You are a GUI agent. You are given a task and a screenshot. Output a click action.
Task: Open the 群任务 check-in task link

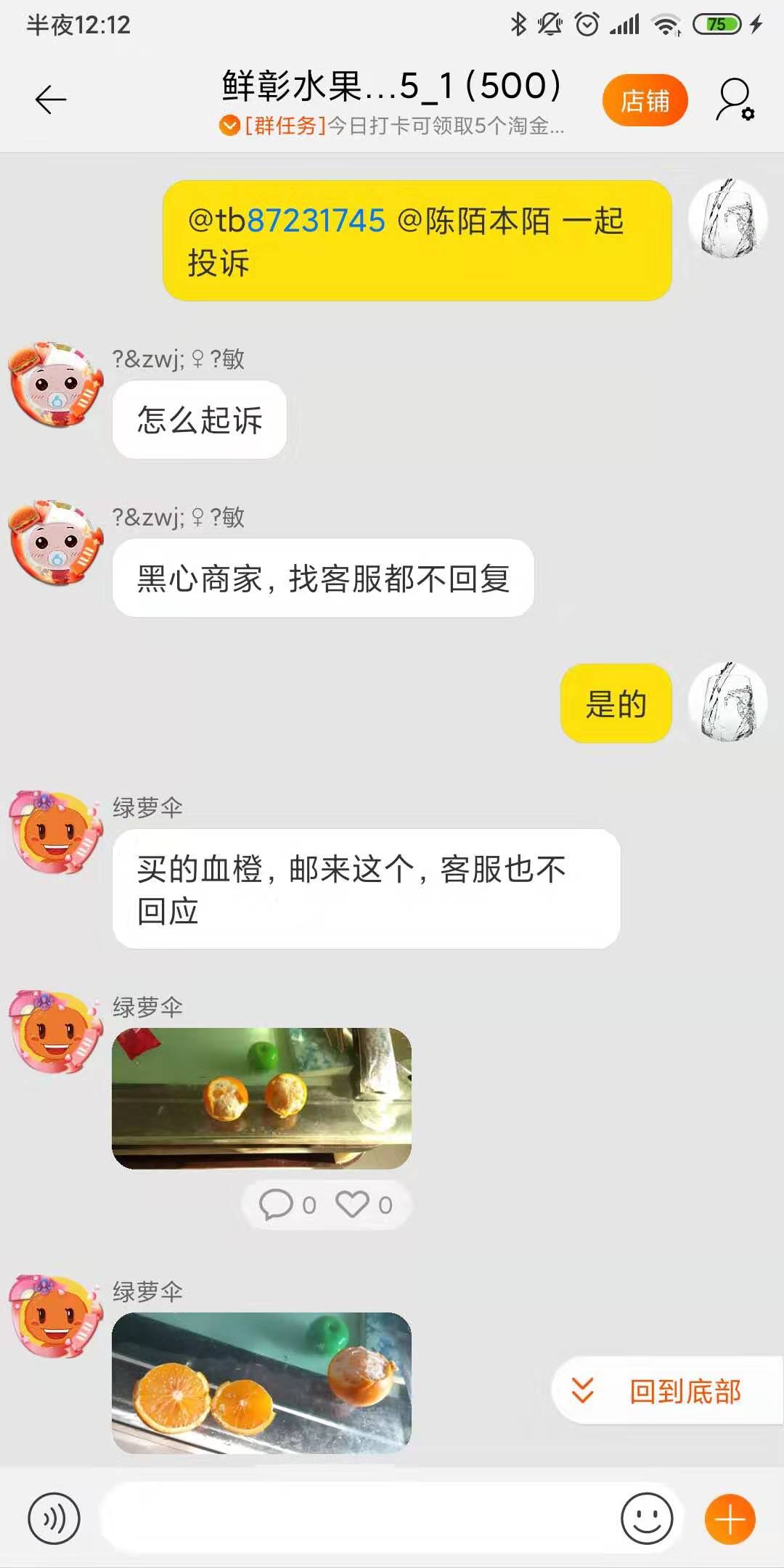pos(392,126)
